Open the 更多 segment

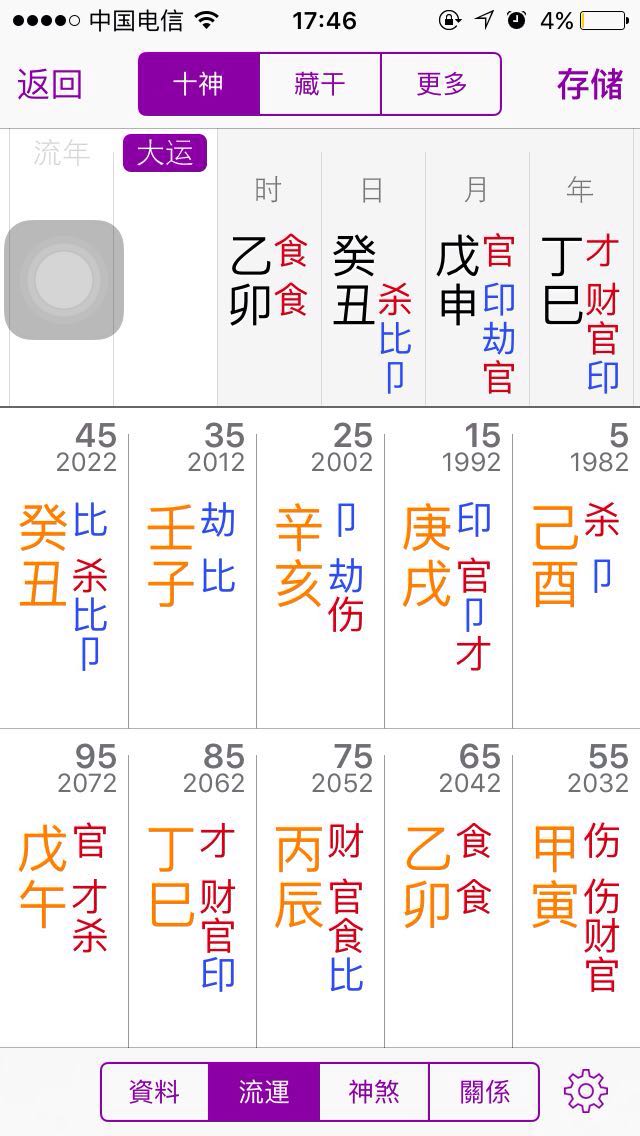coord(441,84)
